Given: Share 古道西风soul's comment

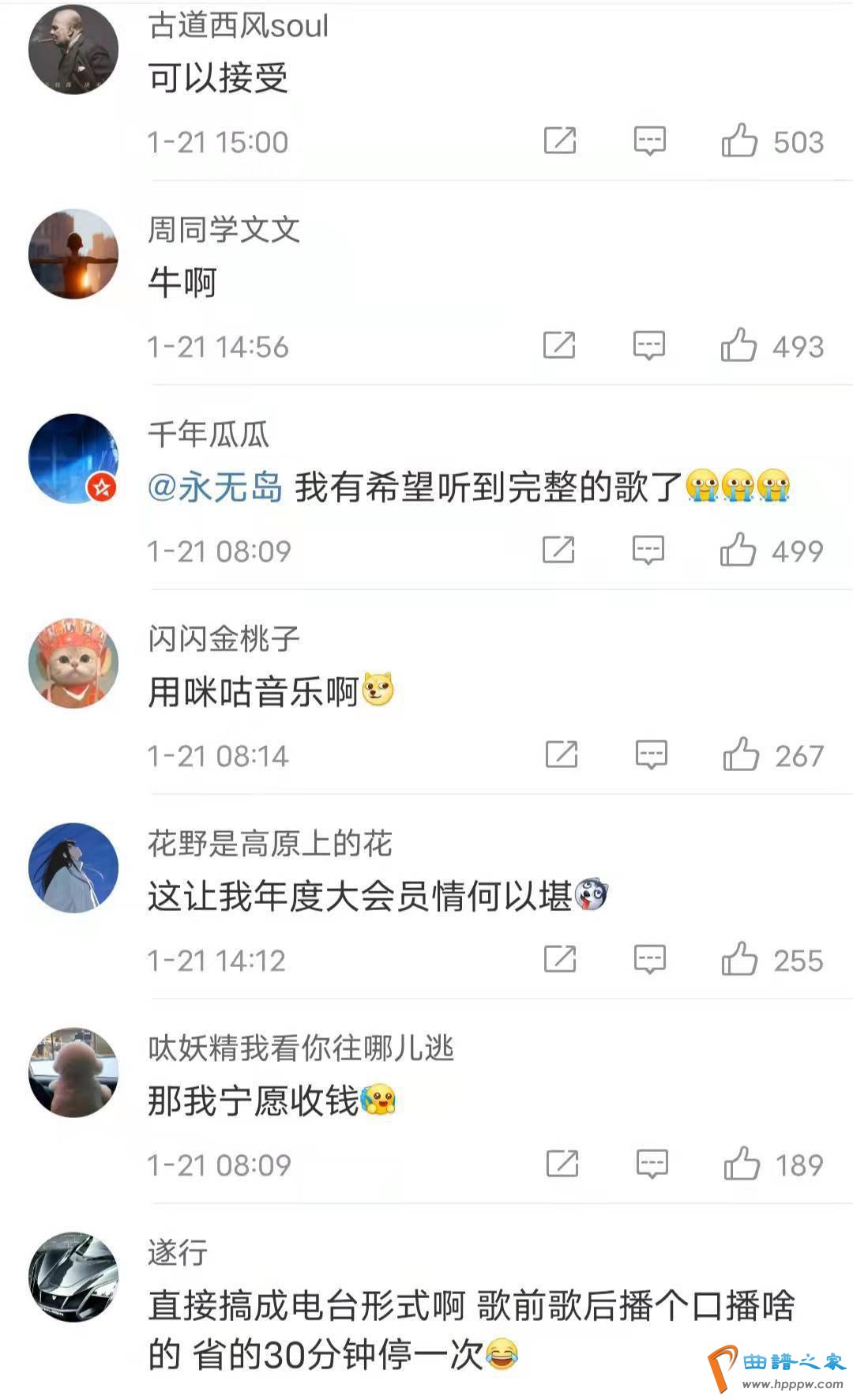Looking at the screenshot, I should click(x=560, y=141).
